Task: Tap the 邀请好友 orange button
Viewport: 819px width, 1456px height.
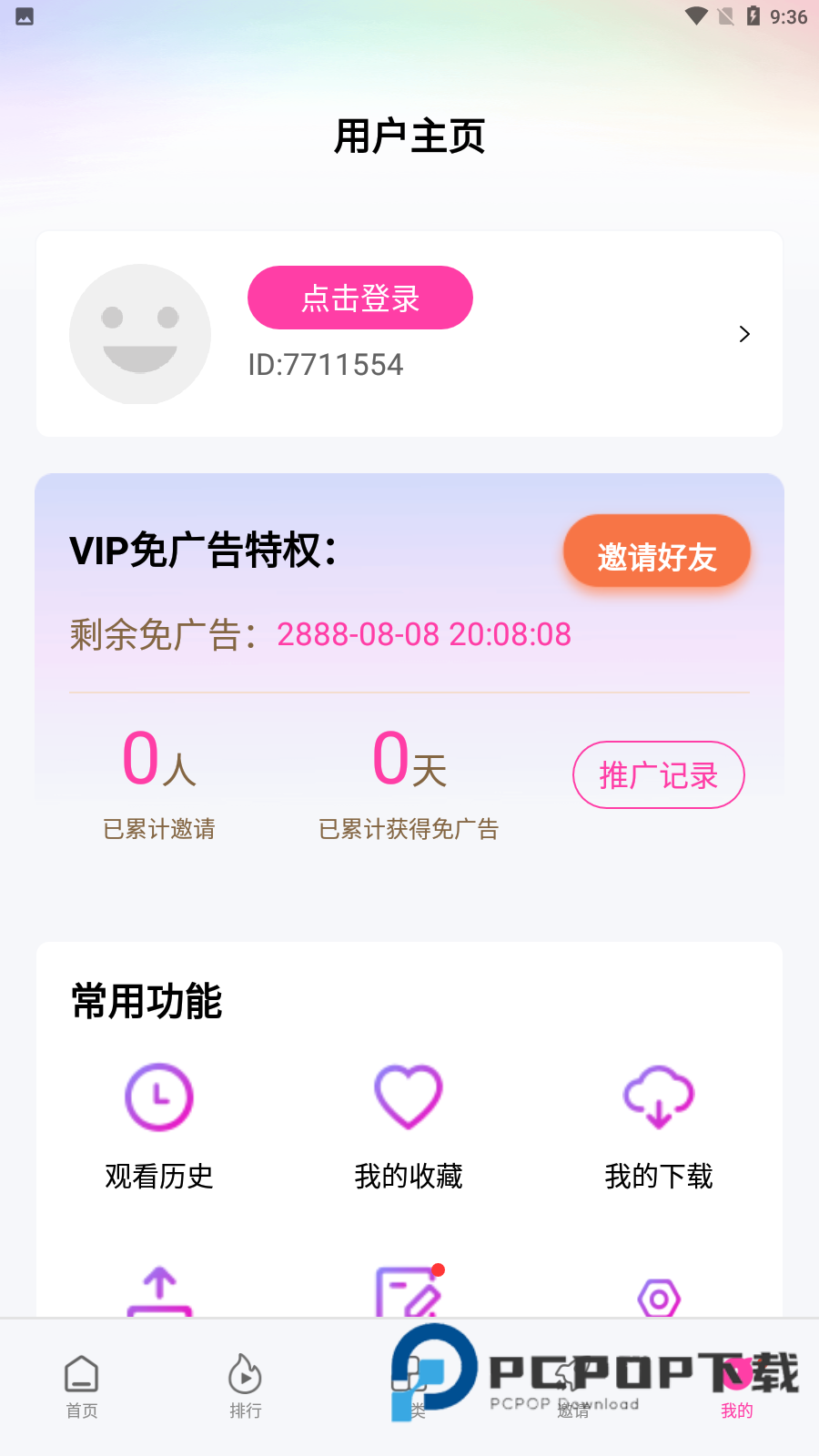Action: (656, 551)
